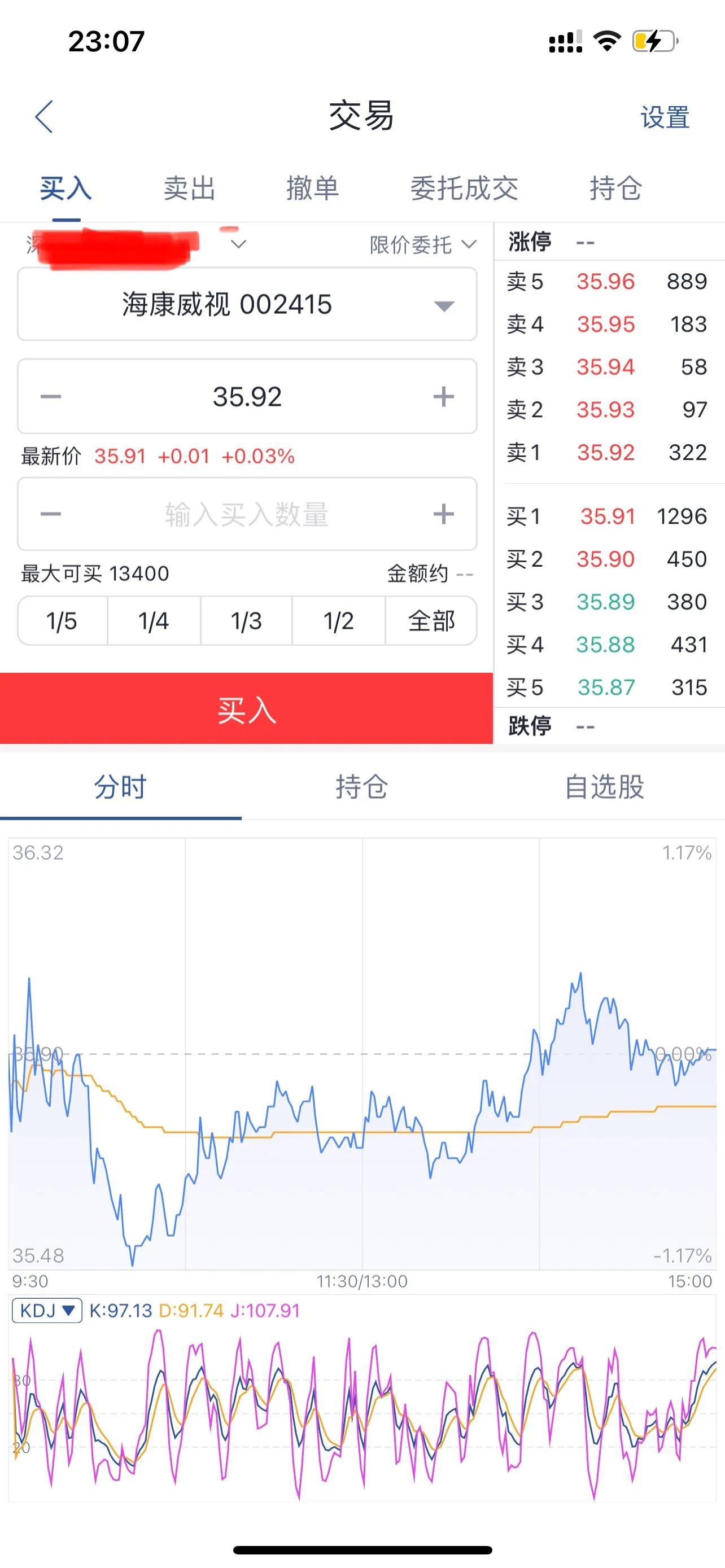Image resolution: width=725 pixels, height=1568 pixels.
Task: Switch to the 卖出 sell tab
Action: 189,189
